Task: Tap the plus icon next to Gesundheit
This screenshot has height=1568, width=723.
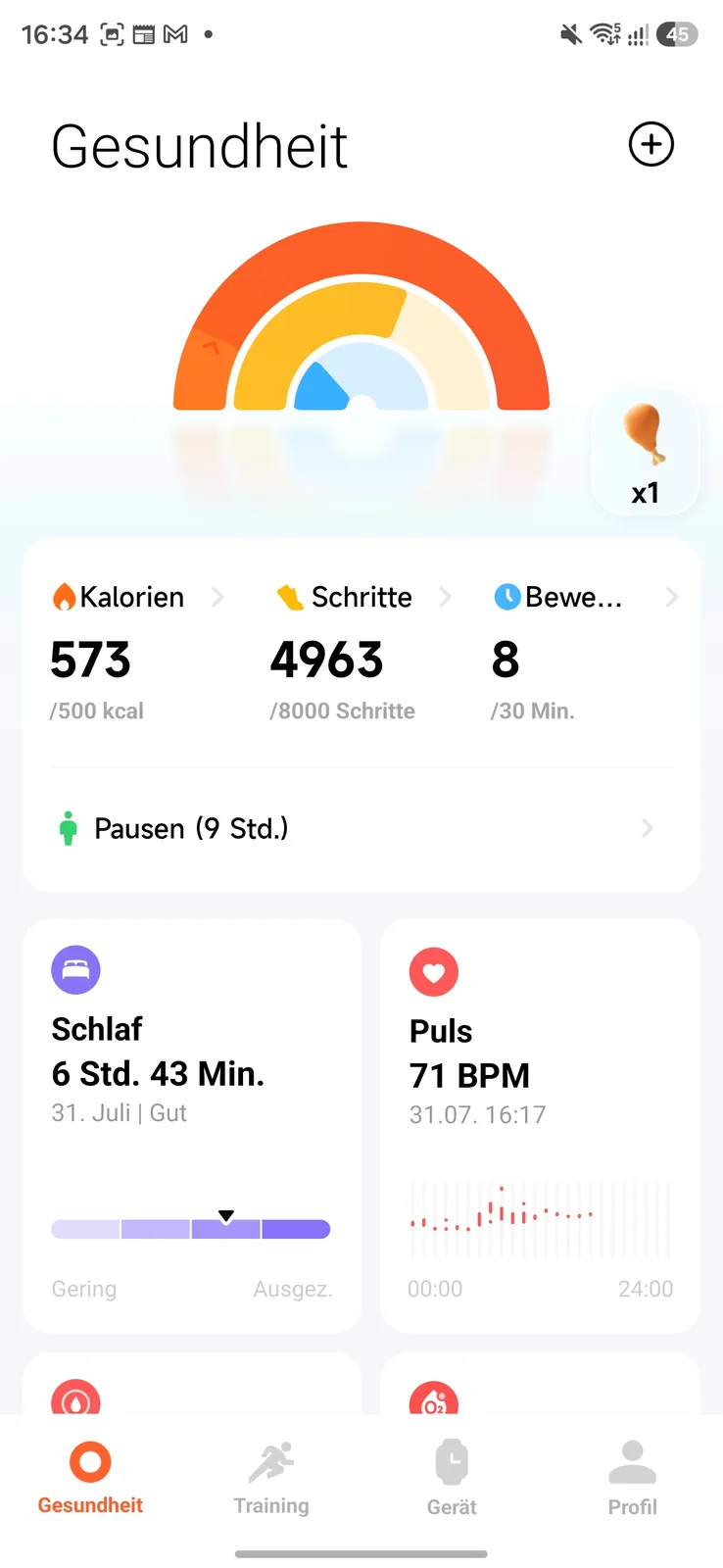Action: click(651, 145)
